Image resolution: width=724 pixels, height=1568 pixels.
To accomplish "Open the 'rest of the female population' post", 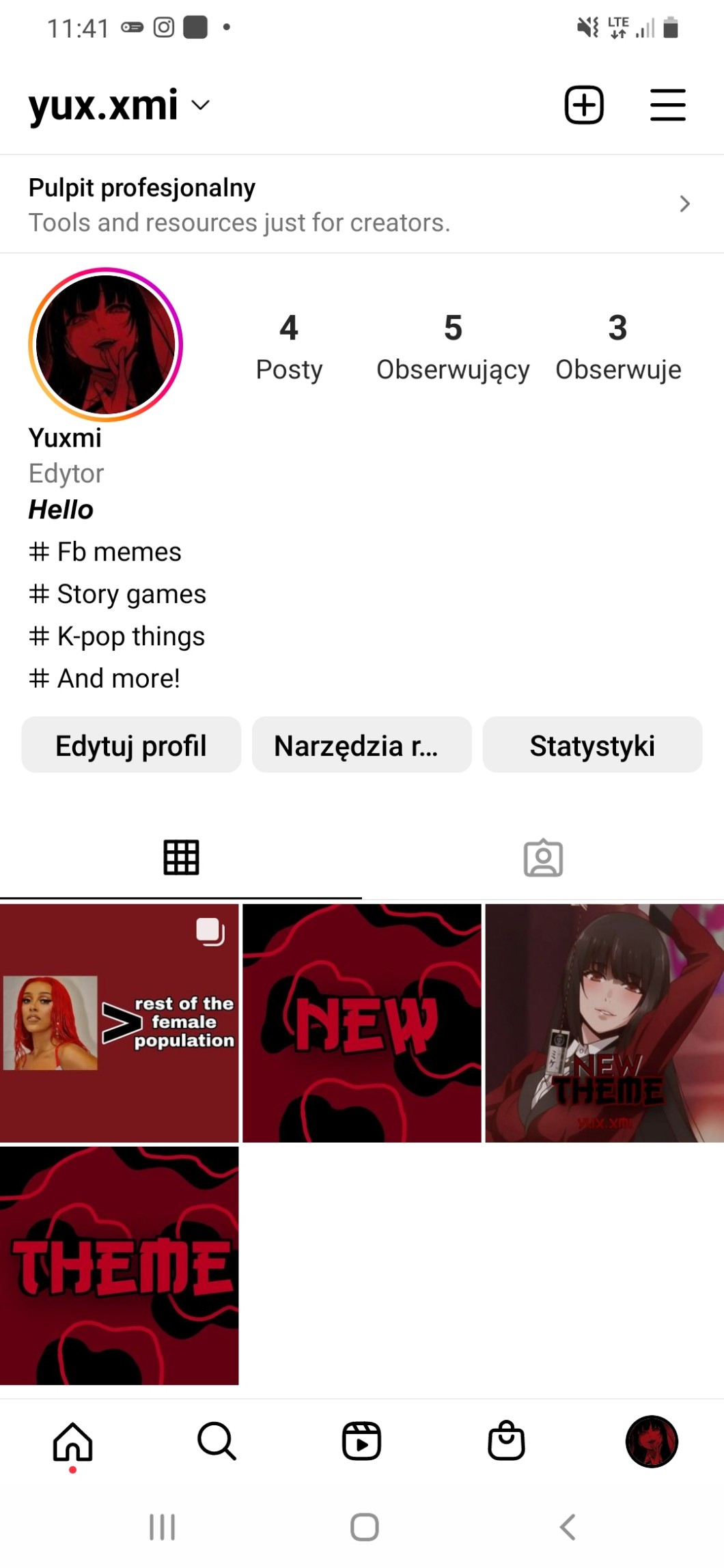I will pos(119,1023).
